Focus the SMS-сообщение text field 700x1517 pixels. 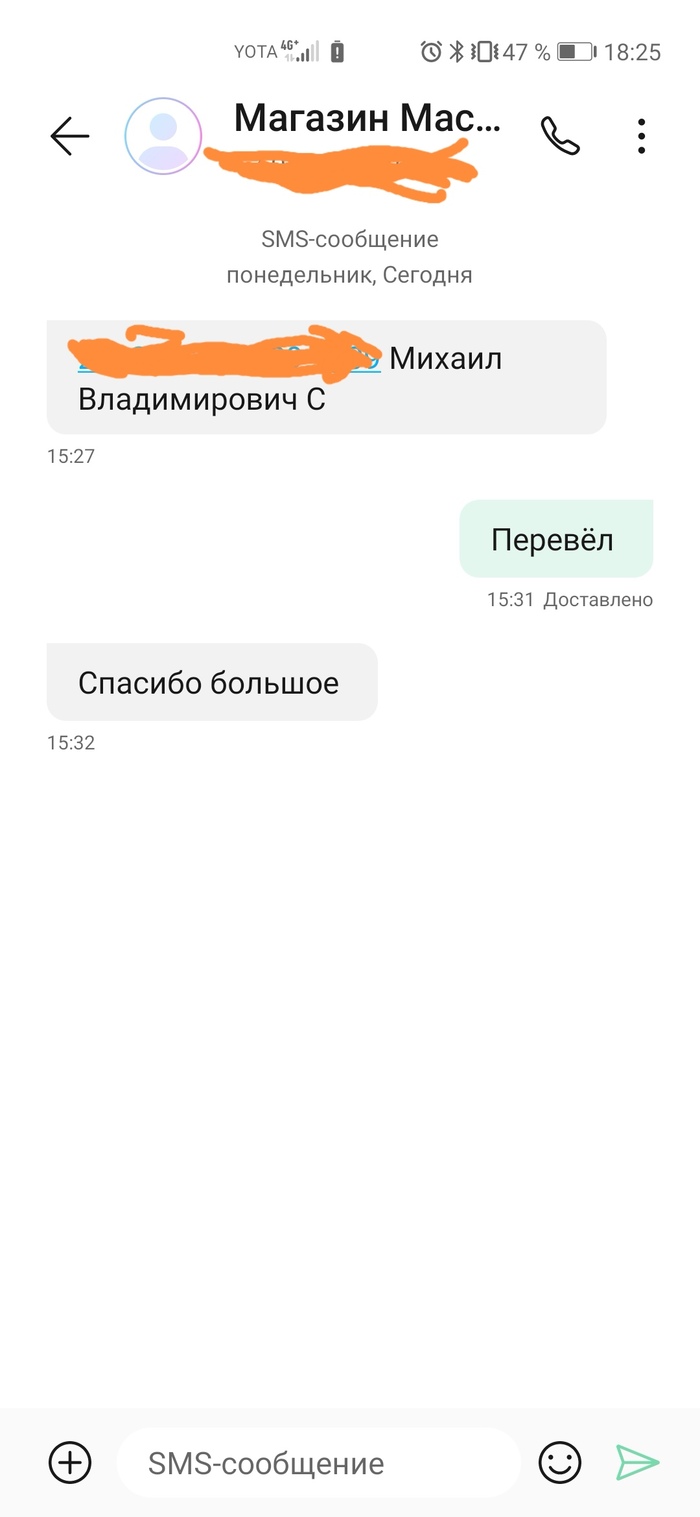point(318,1463)
